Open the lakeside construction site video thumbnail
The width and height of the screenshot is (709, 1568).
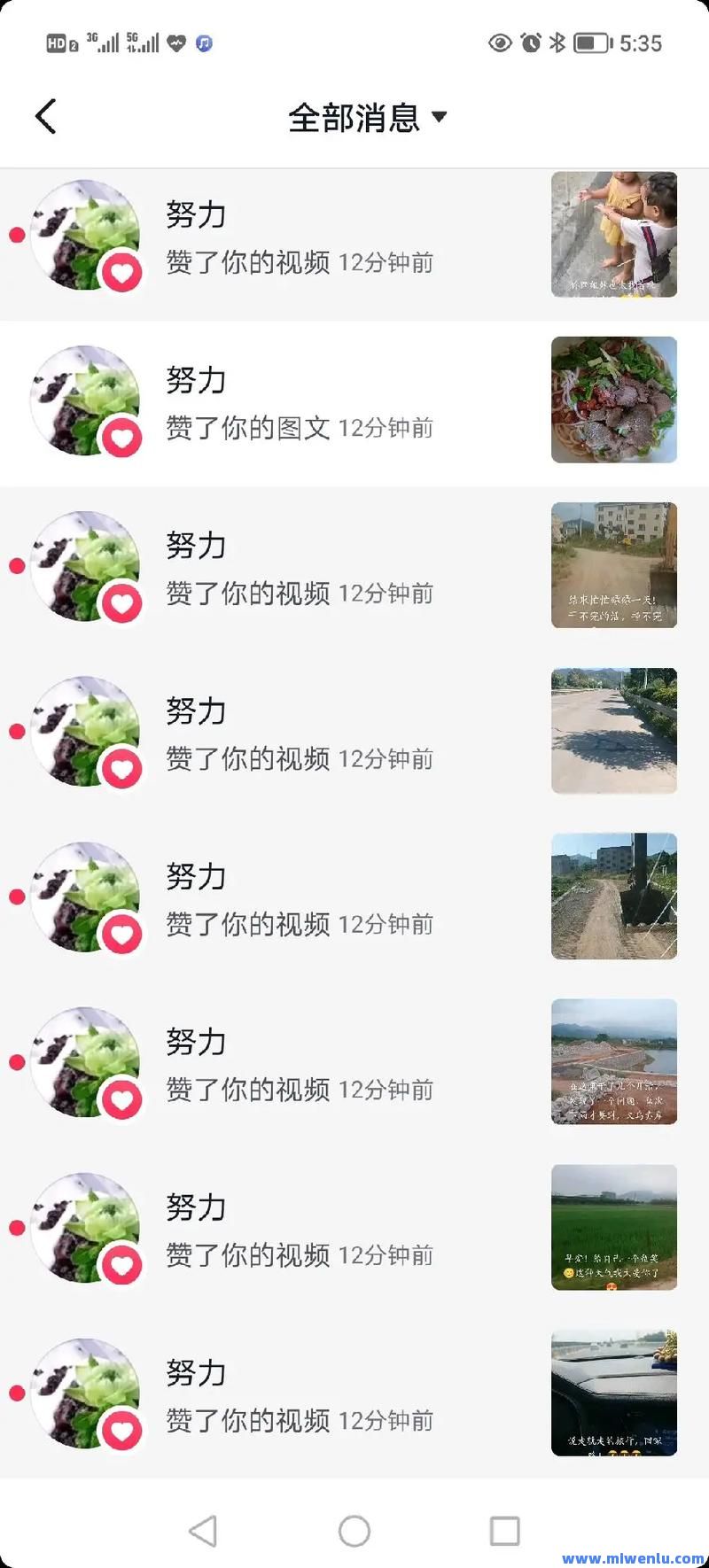click(613, 1061)
